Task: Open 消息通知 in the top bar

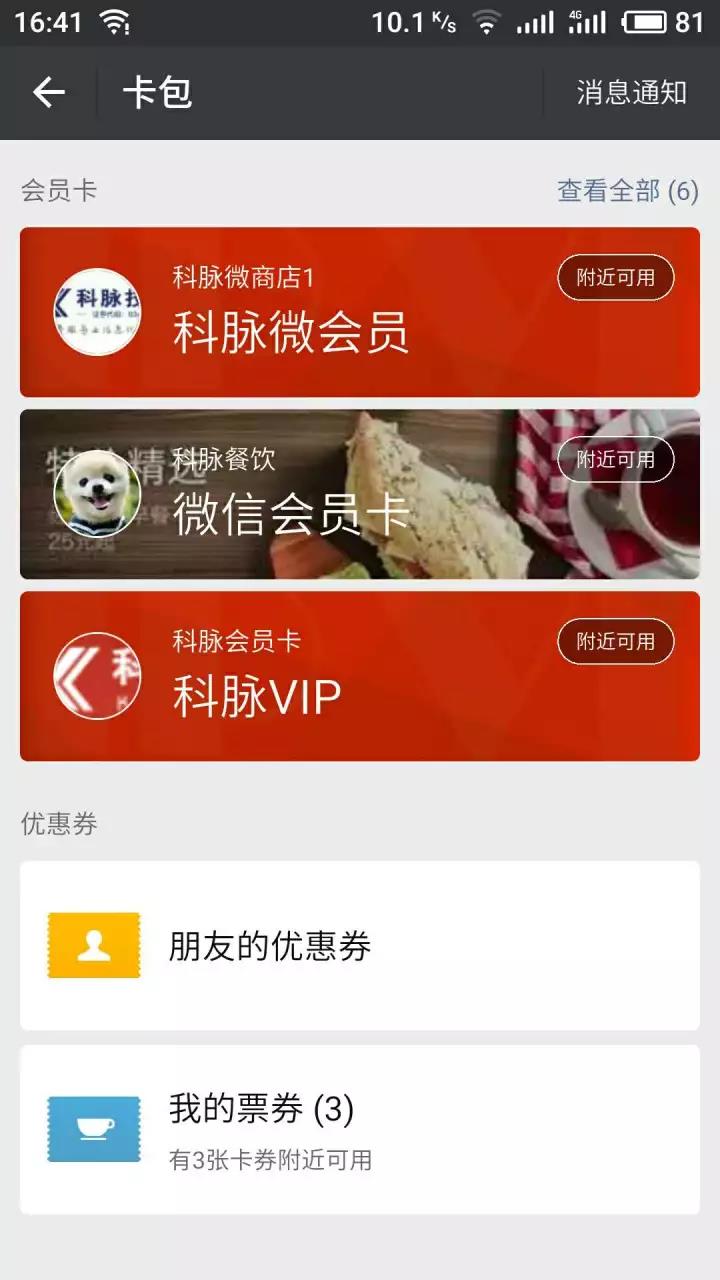Action: (631, 93)
